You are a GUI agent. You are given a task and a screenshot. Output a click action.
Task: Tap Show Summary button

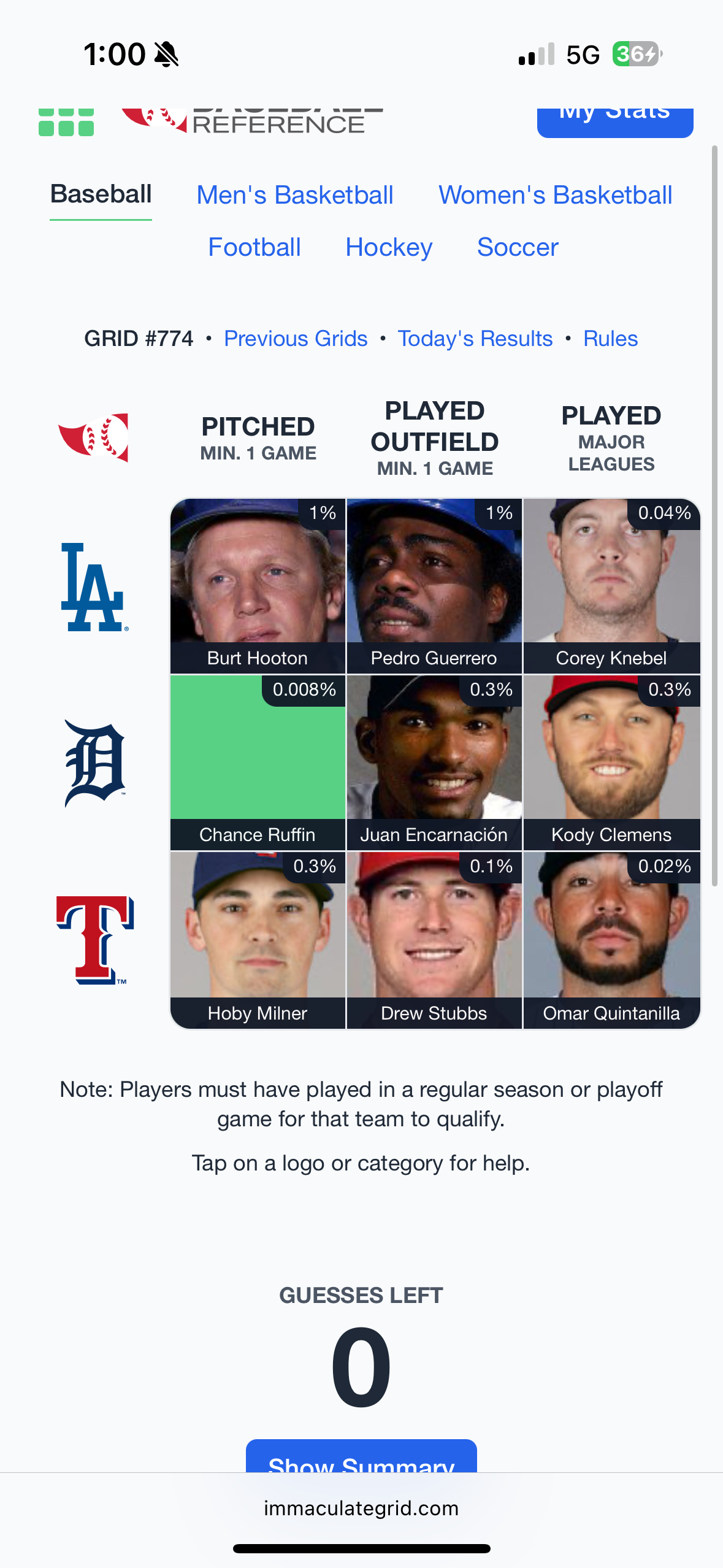(361, 1456)
